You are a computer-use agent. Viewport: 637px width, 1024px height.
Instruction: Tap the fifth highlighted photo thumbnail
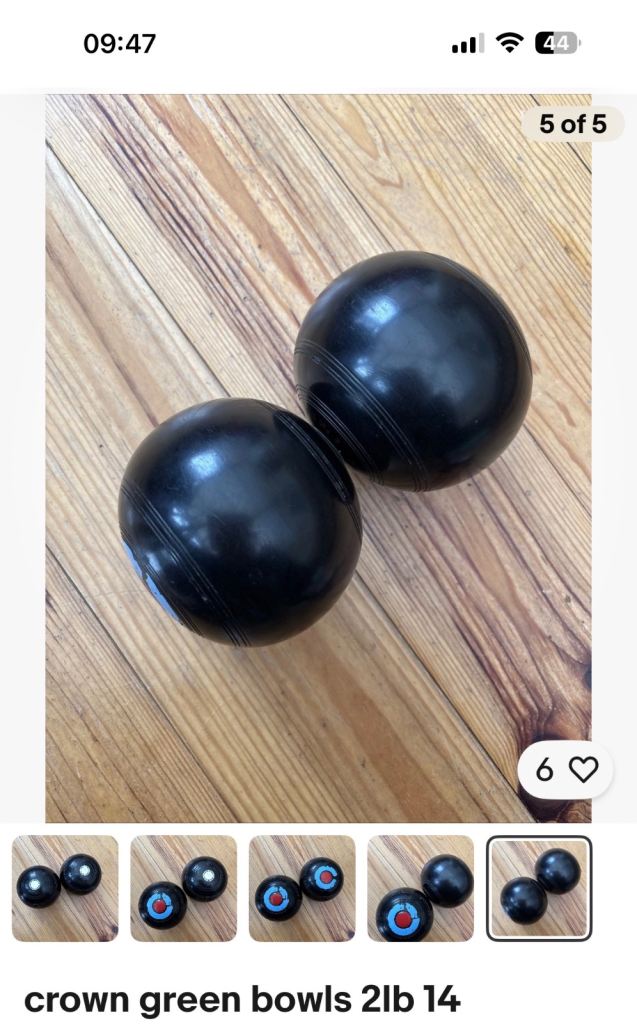[539, 888]
